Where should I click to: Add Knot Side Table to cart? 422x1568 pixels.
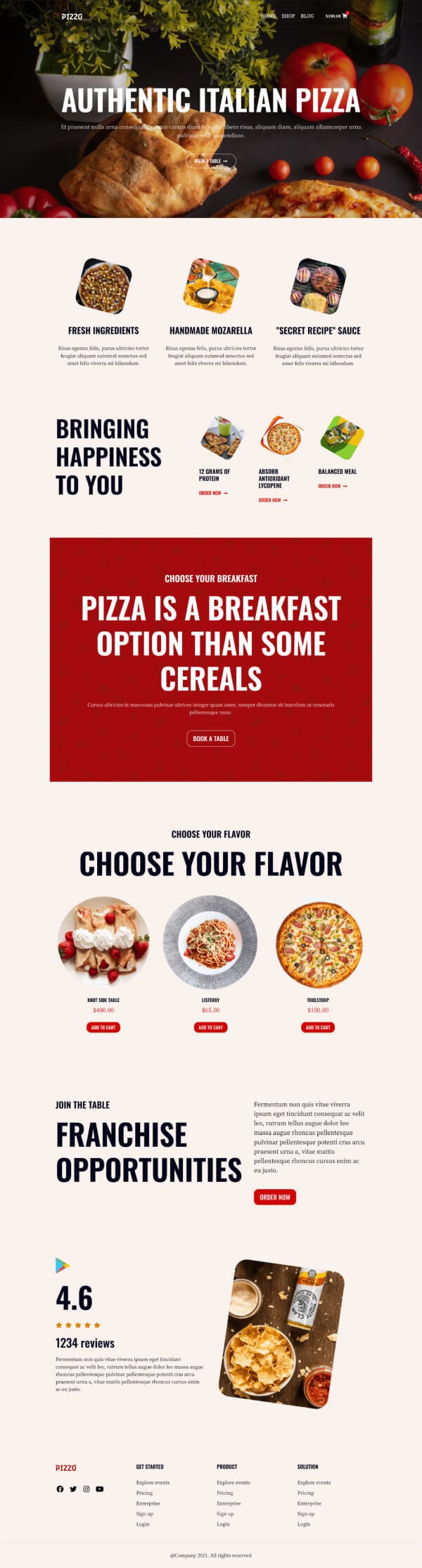(x=103, y=1027)
